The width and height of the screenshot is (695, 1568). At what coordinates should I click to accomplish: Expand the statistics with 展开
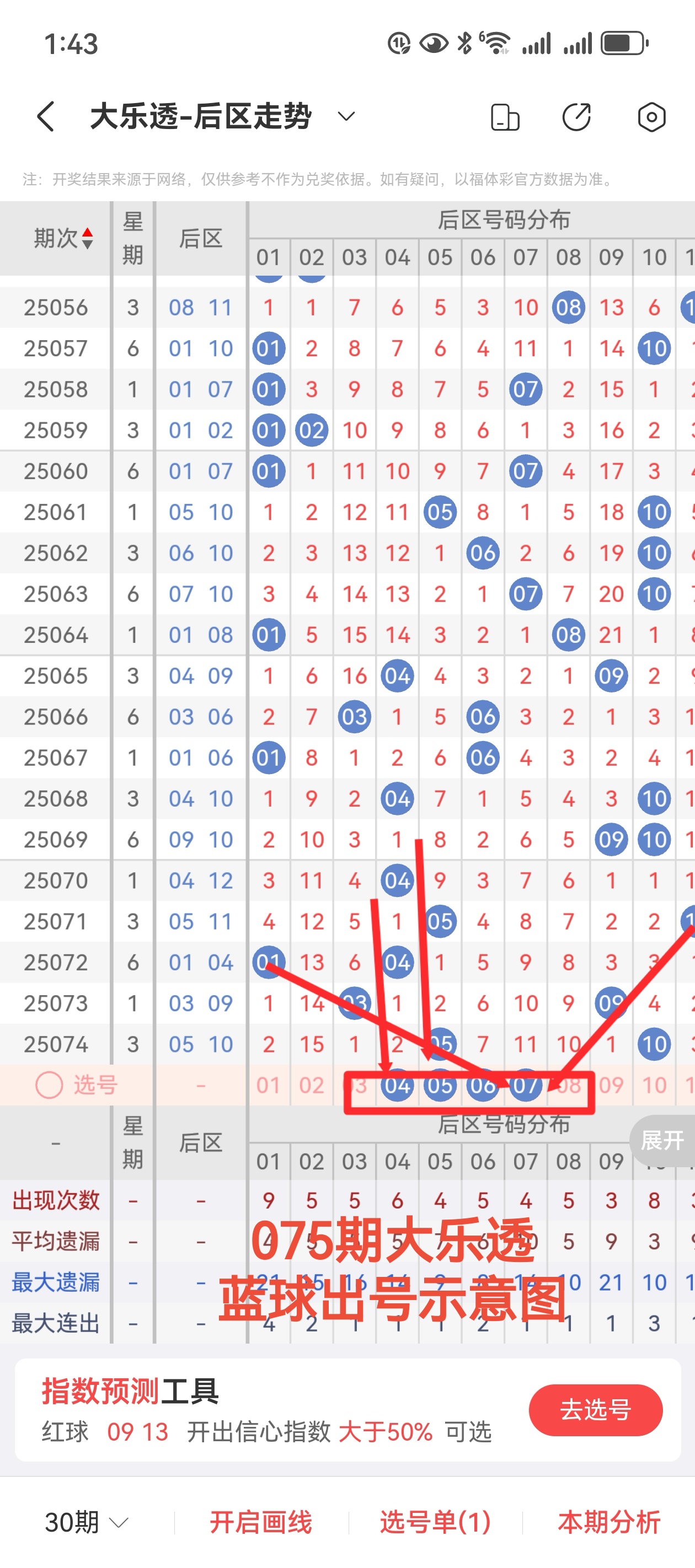(662, 1140)
